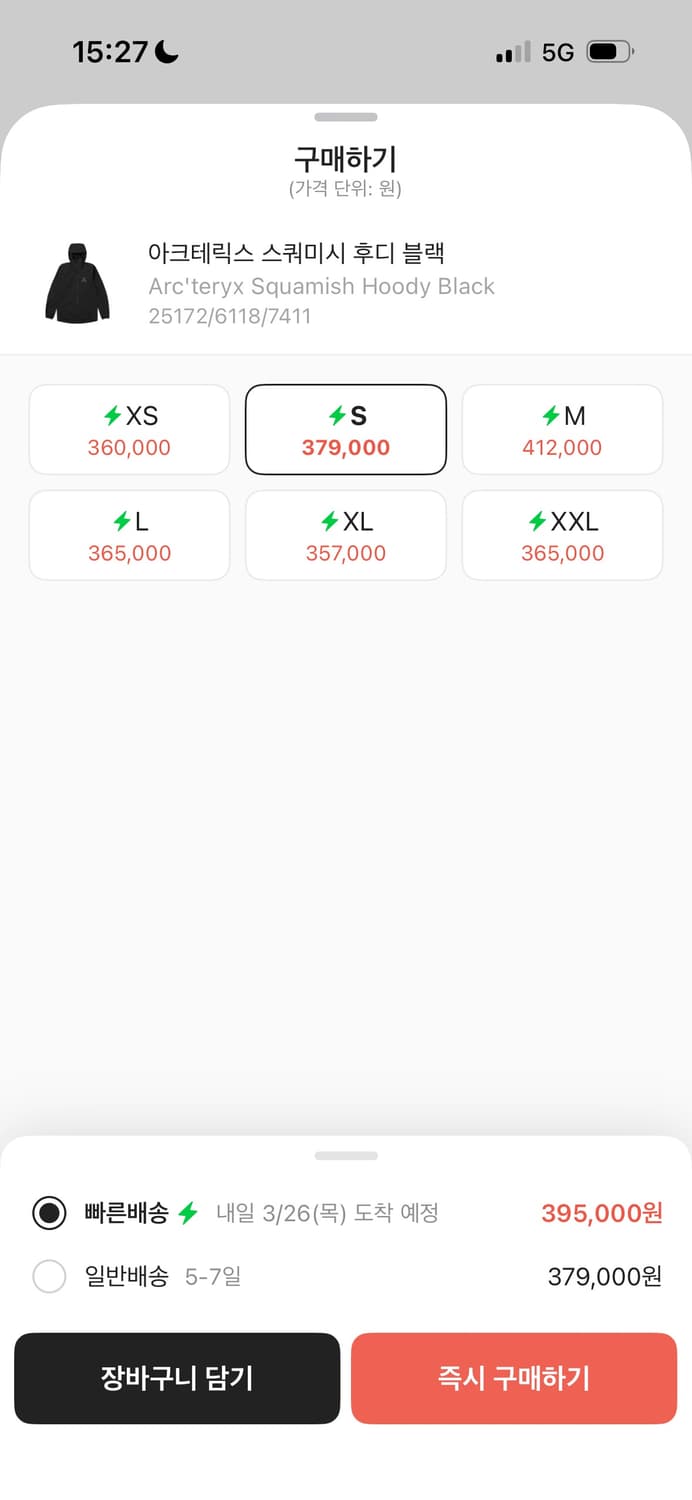Tap 장바구니 담기 to add to cart
The width and height of the screenshot is (692, 1500).
click(177, 1378)
